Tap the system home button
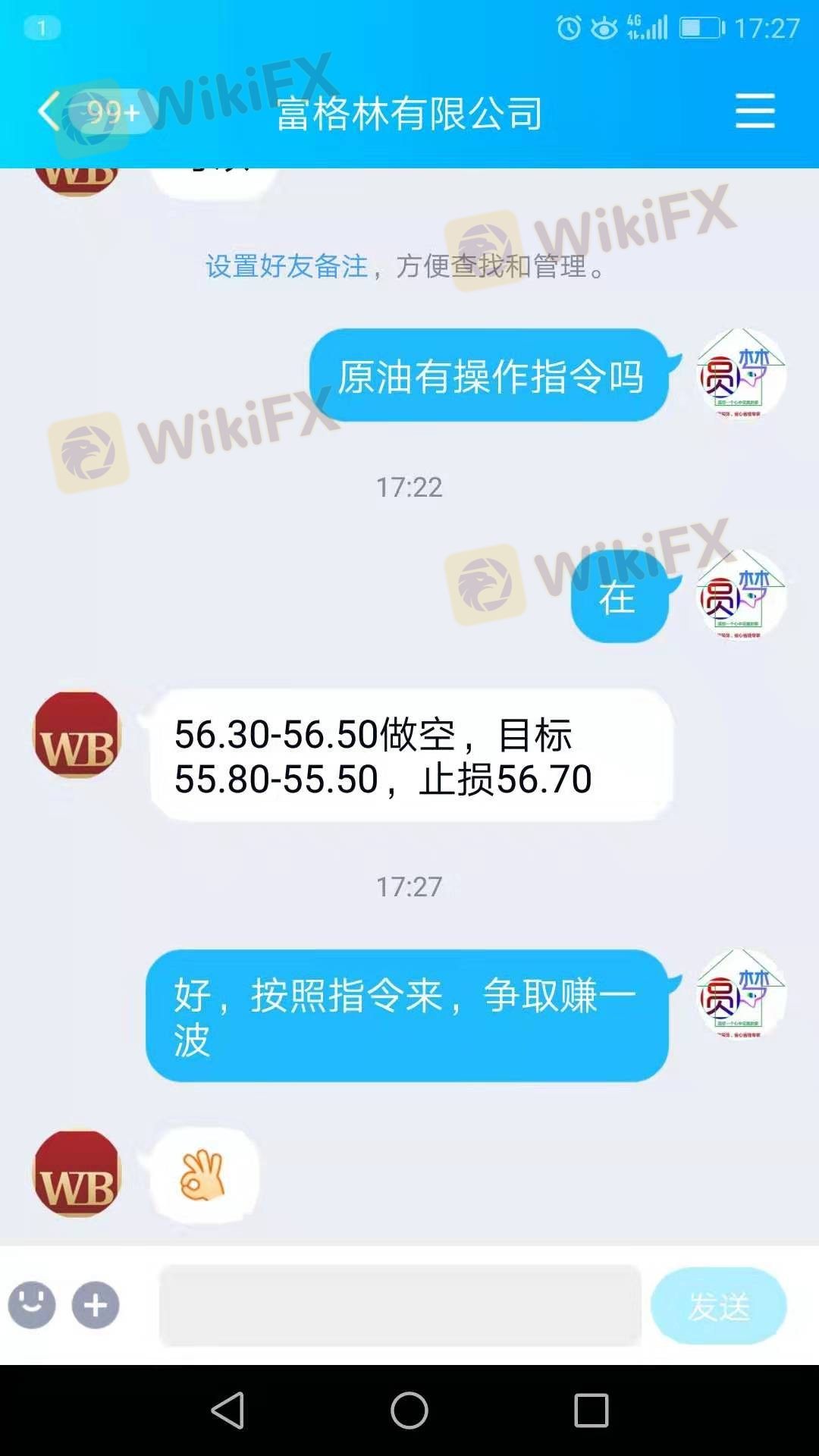 tap(409, 1410)
